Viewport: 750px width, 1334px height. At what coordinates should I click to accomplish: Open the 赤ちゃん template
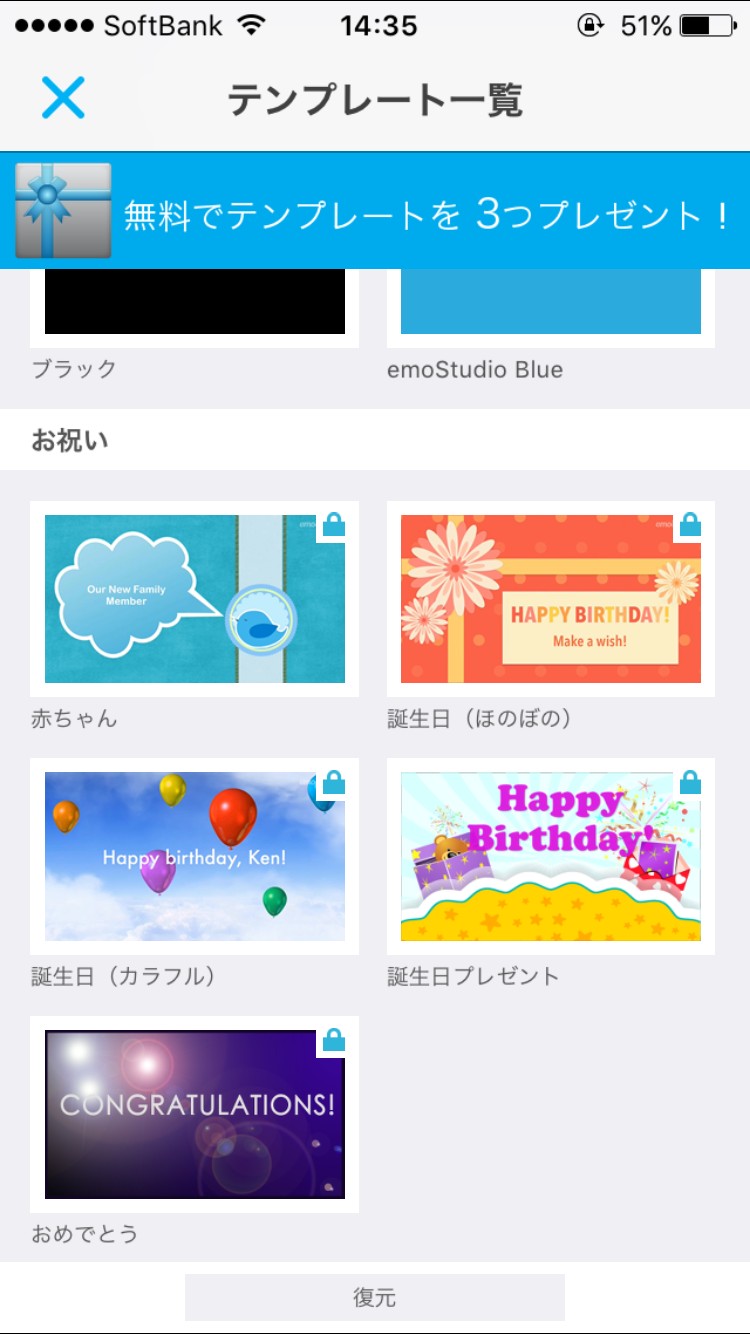pyautogui.click(x=195, y=598)
